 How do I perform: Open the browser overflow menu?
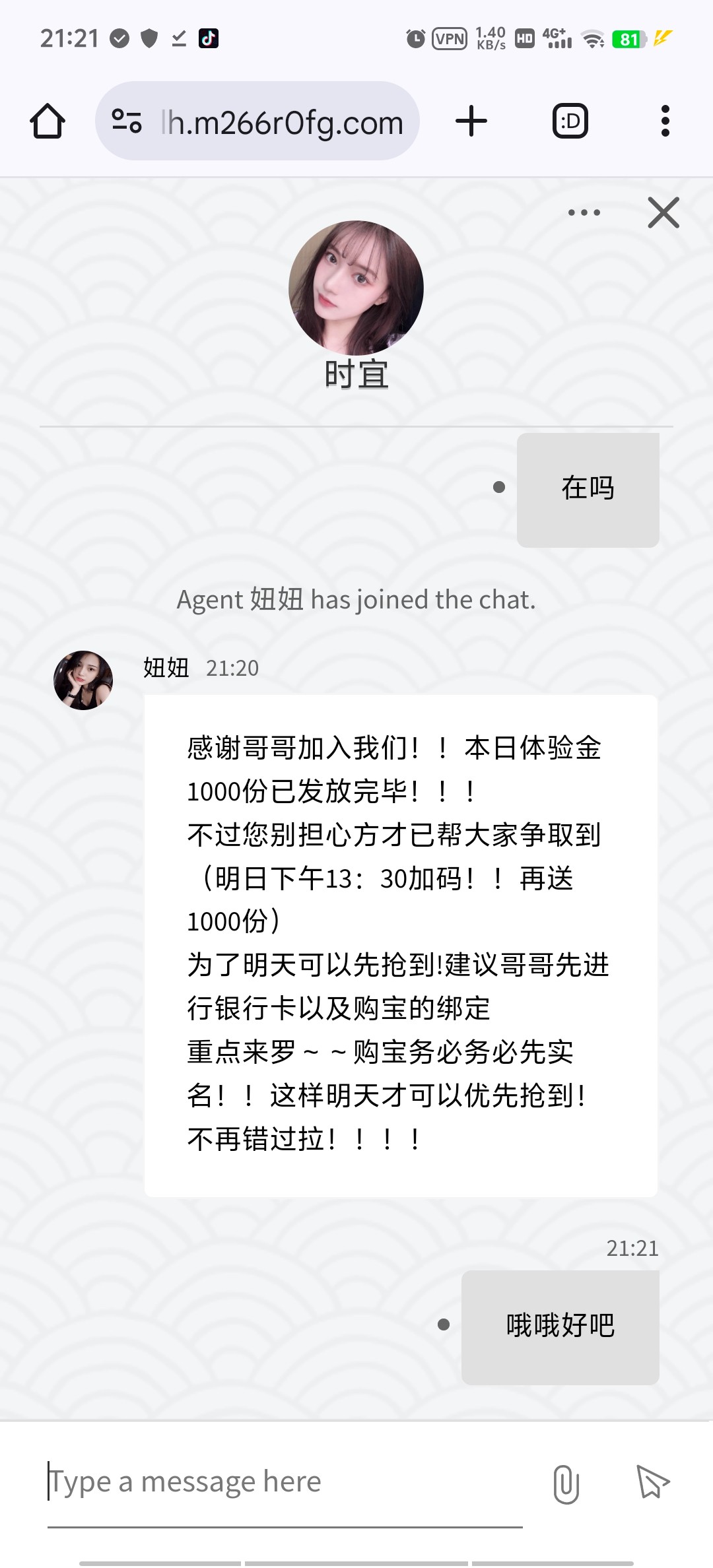pos(665,121)
